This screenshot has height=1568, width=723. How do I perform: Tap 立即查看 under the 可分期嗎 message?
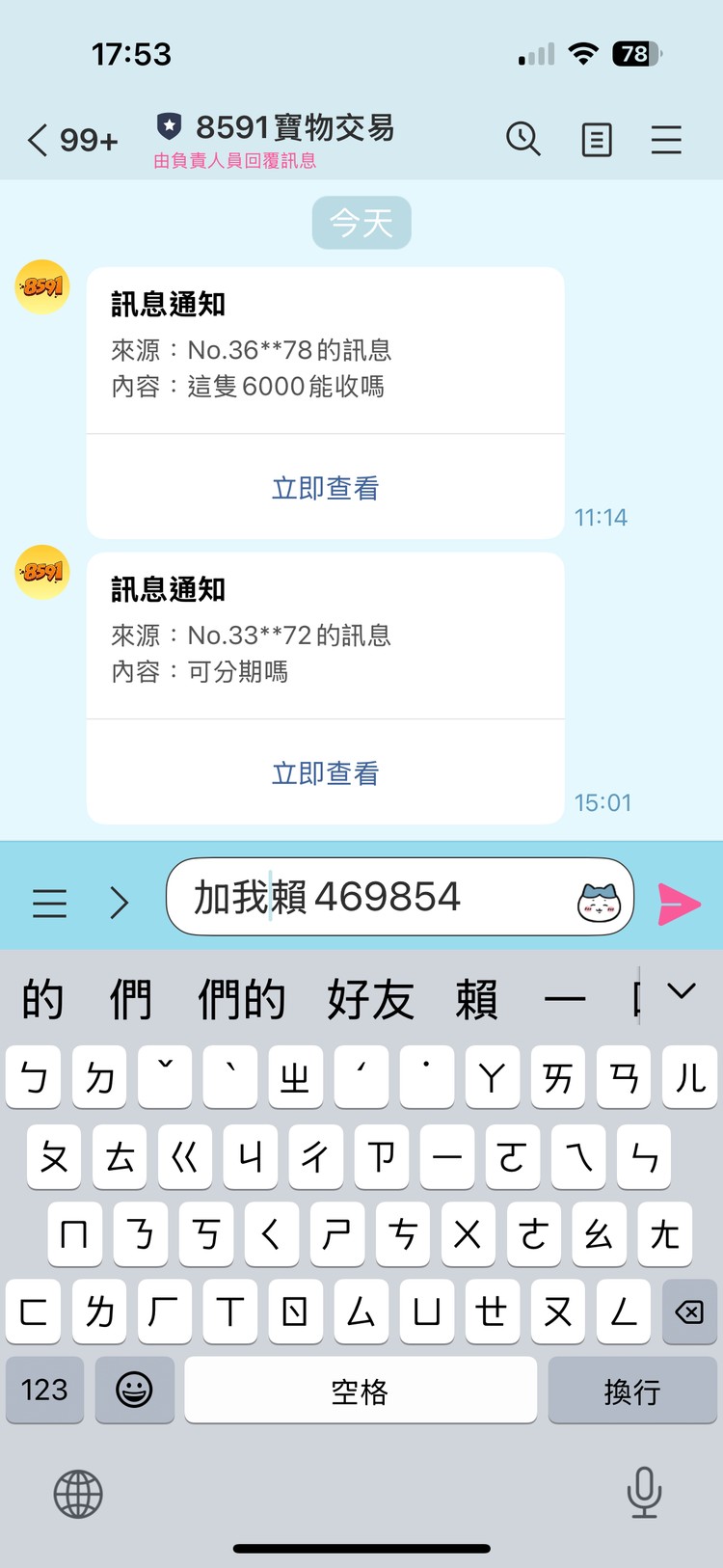pos(325,773)
